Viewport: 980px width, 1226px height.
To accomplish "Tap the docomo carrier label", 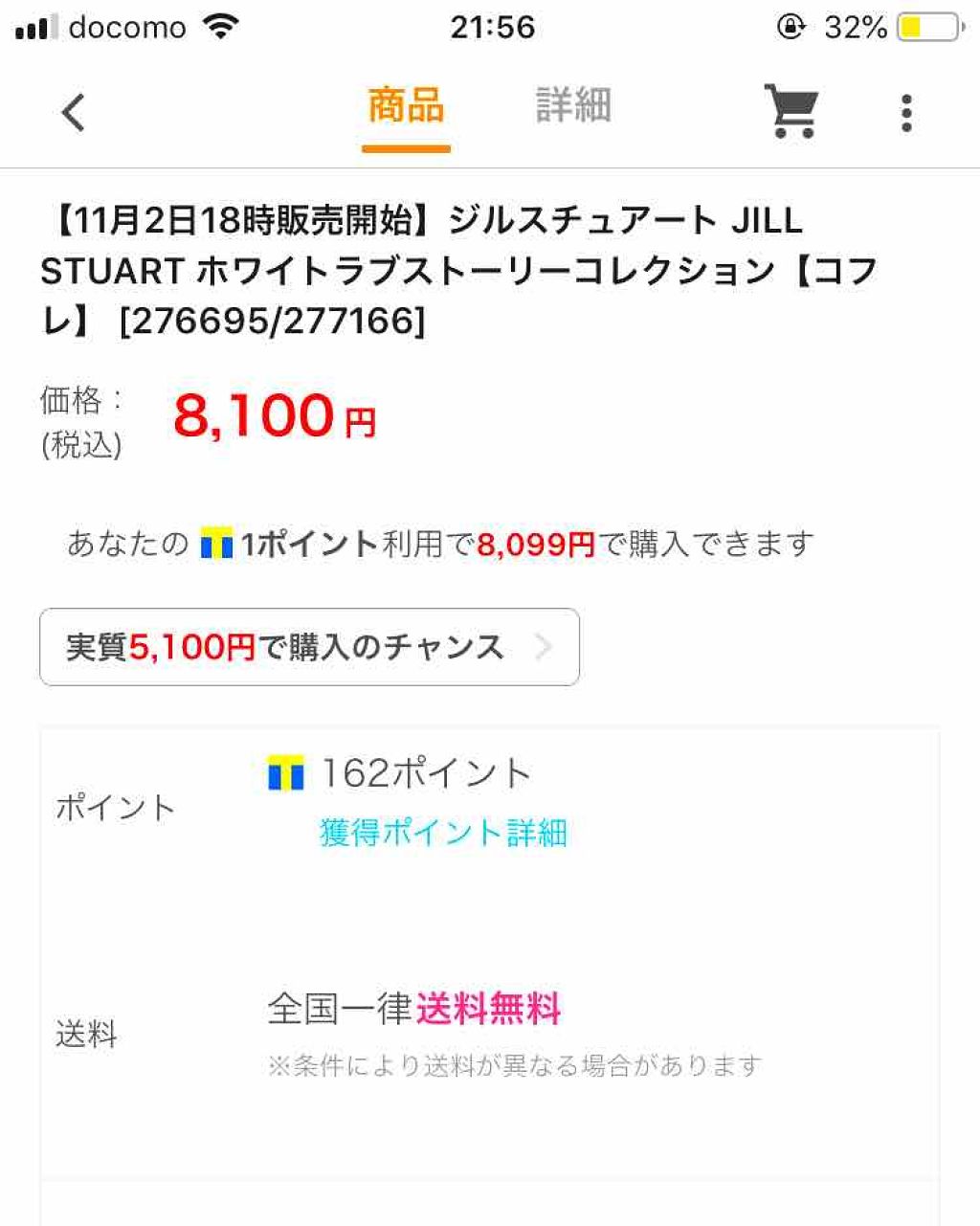I will click(x=127, y=28).
